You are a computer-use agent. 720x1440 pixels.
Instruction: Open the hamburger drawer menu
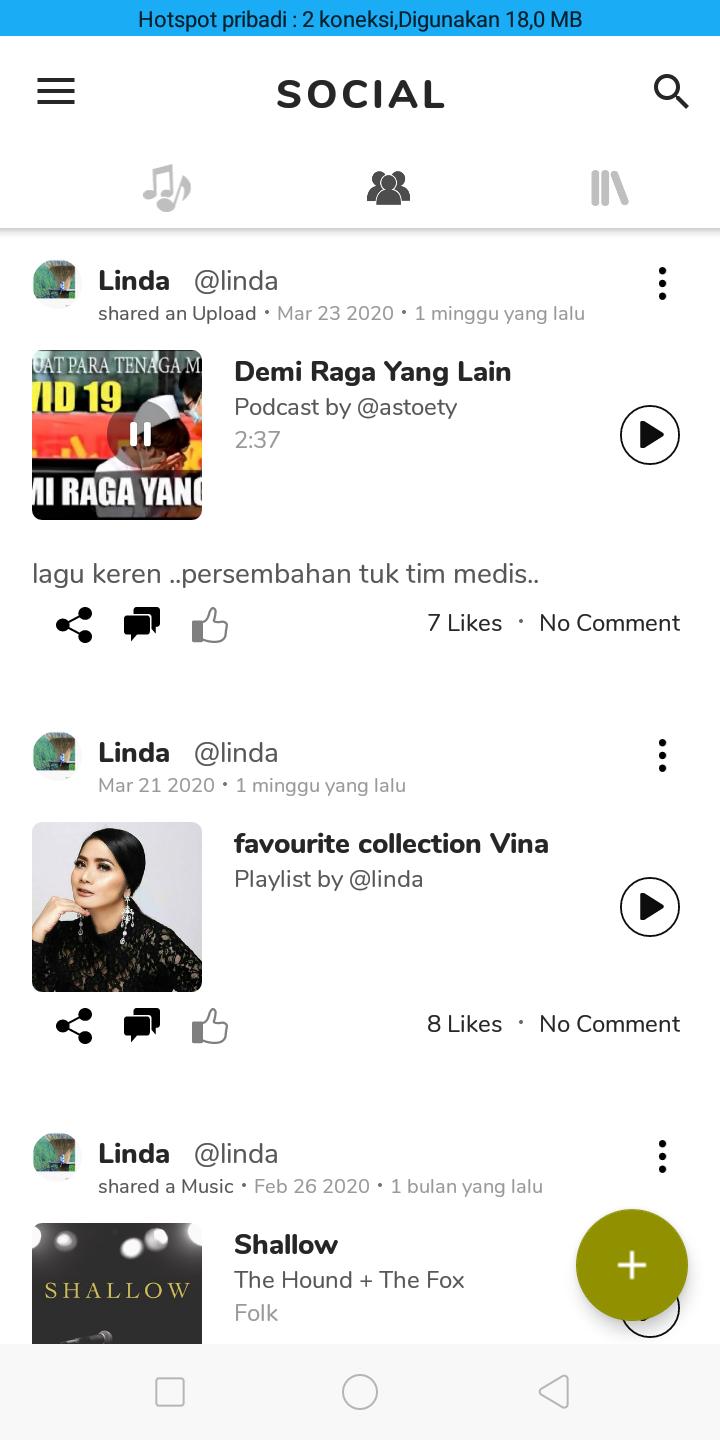click(x=56, y=92)
